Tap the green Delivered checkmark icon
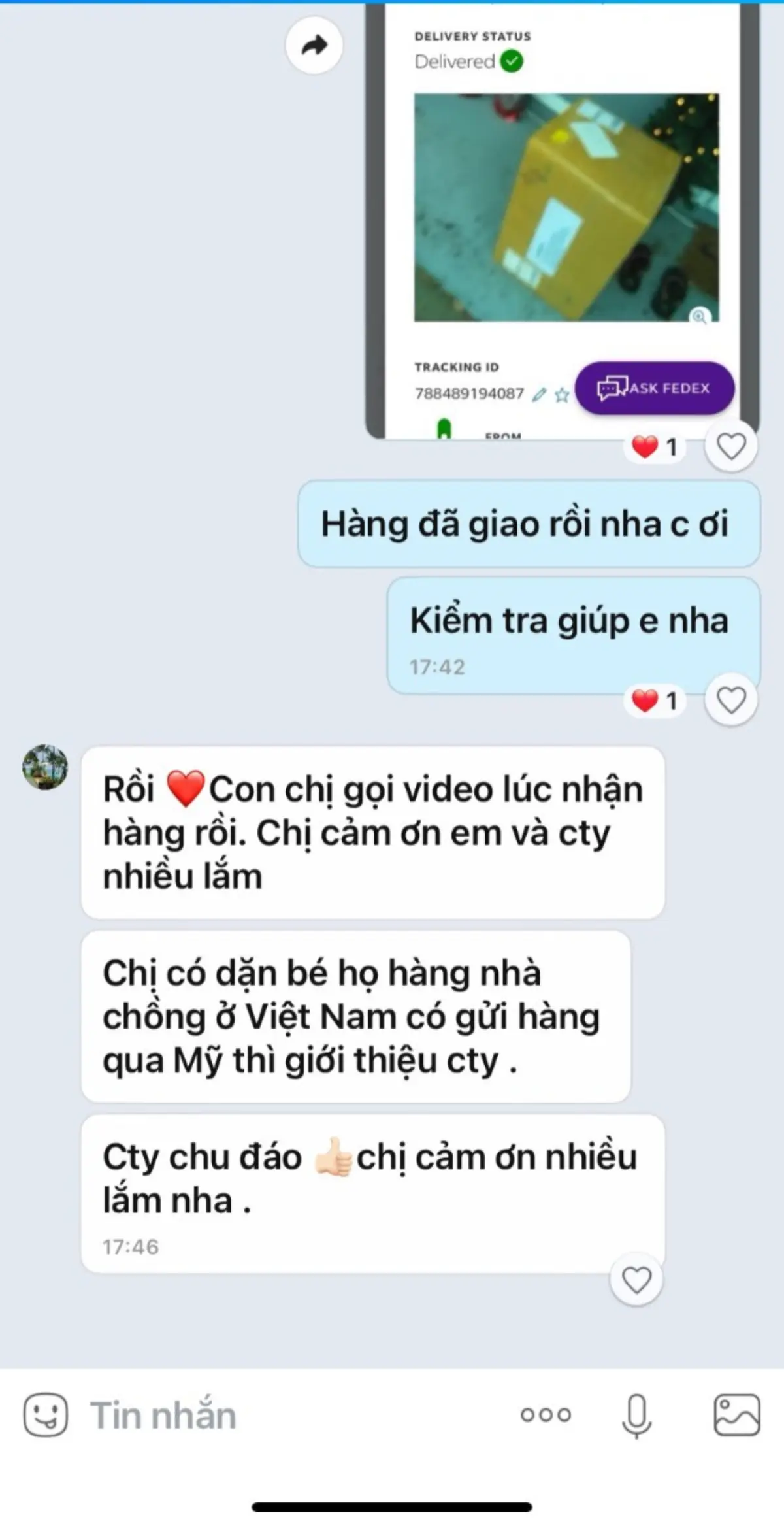Viewport: 784px width, 1526px height. click(510, 61)
